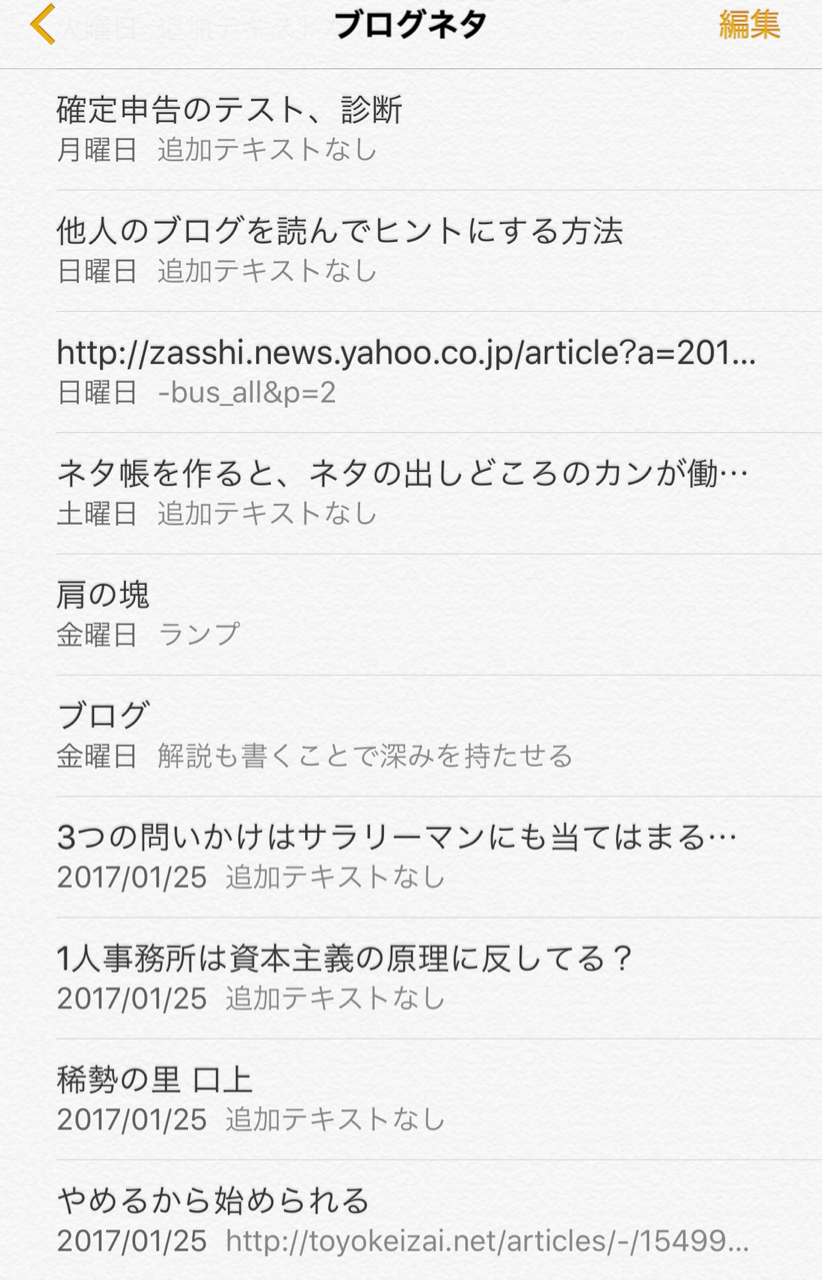Open the ブログ note from 金曜日
This screenshot has width=822, height=1280.
(411, 734)
